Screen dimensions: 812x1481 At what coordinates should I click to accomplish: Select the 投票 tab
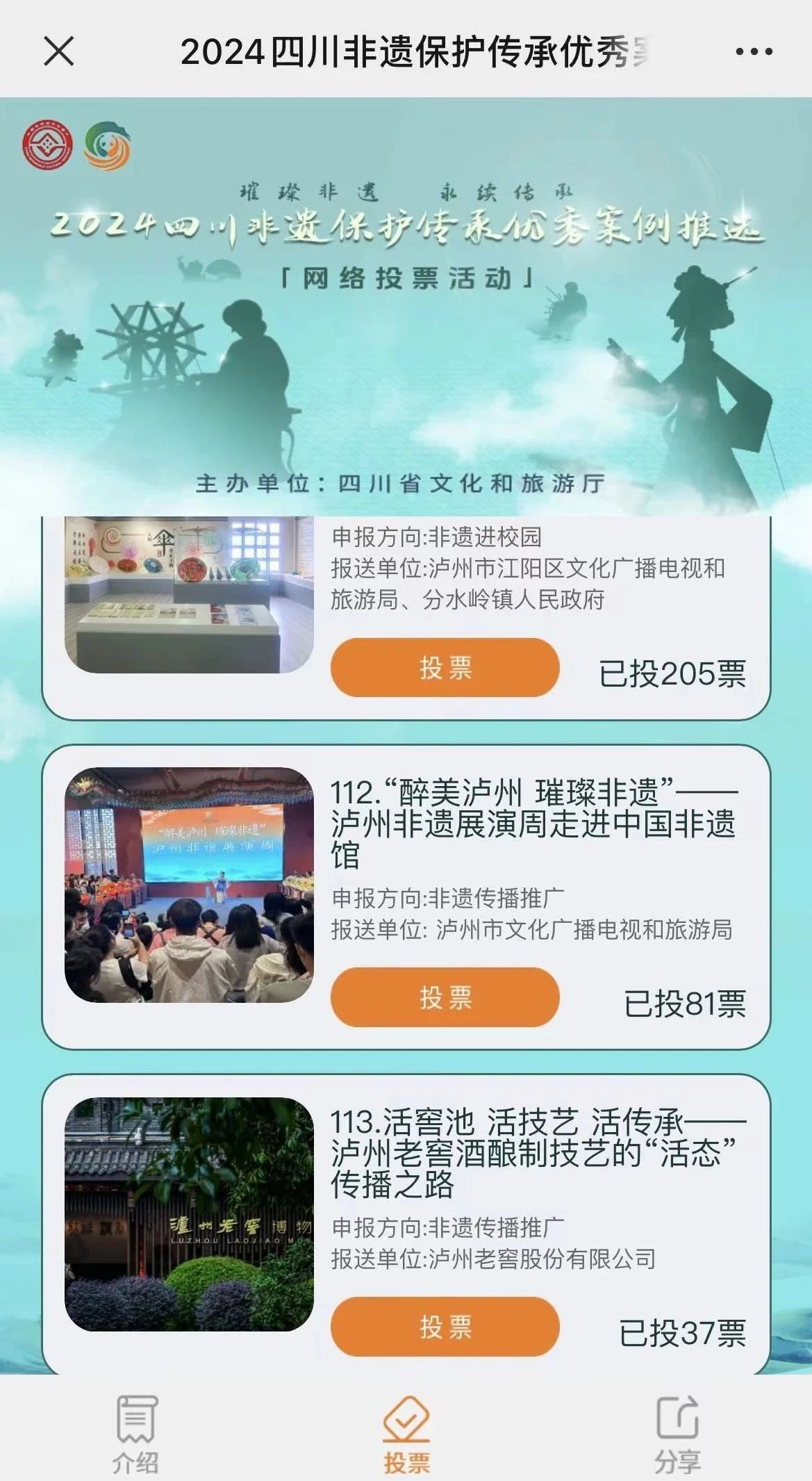tap(406, 1433)
